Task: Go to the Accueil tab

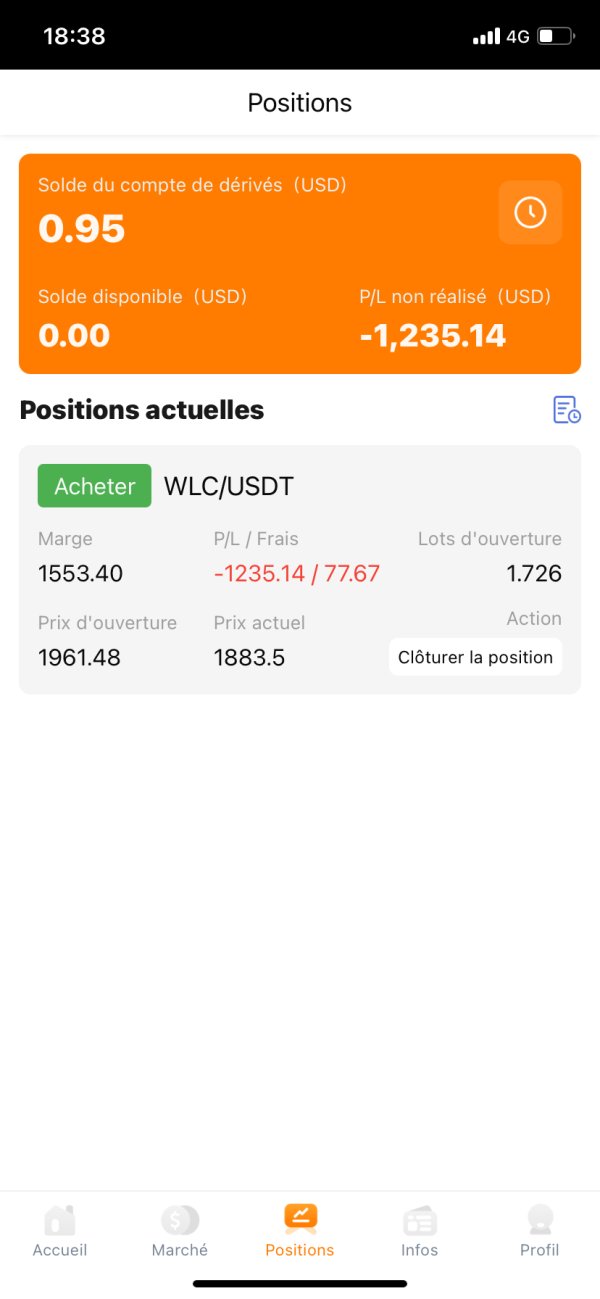Action: [60, 1231]
